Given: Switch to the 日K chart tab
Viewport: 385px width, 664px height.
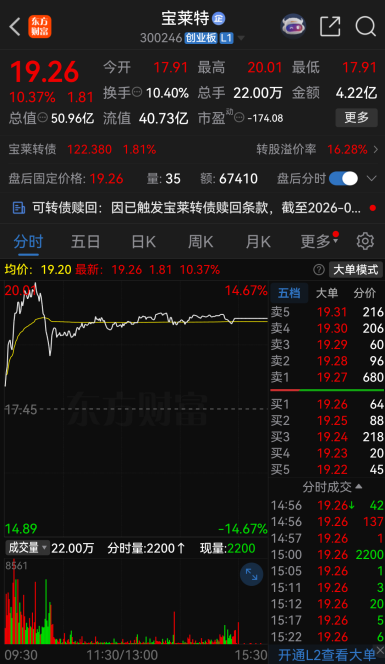Looking at the screenshot, I should pos(143,242).
